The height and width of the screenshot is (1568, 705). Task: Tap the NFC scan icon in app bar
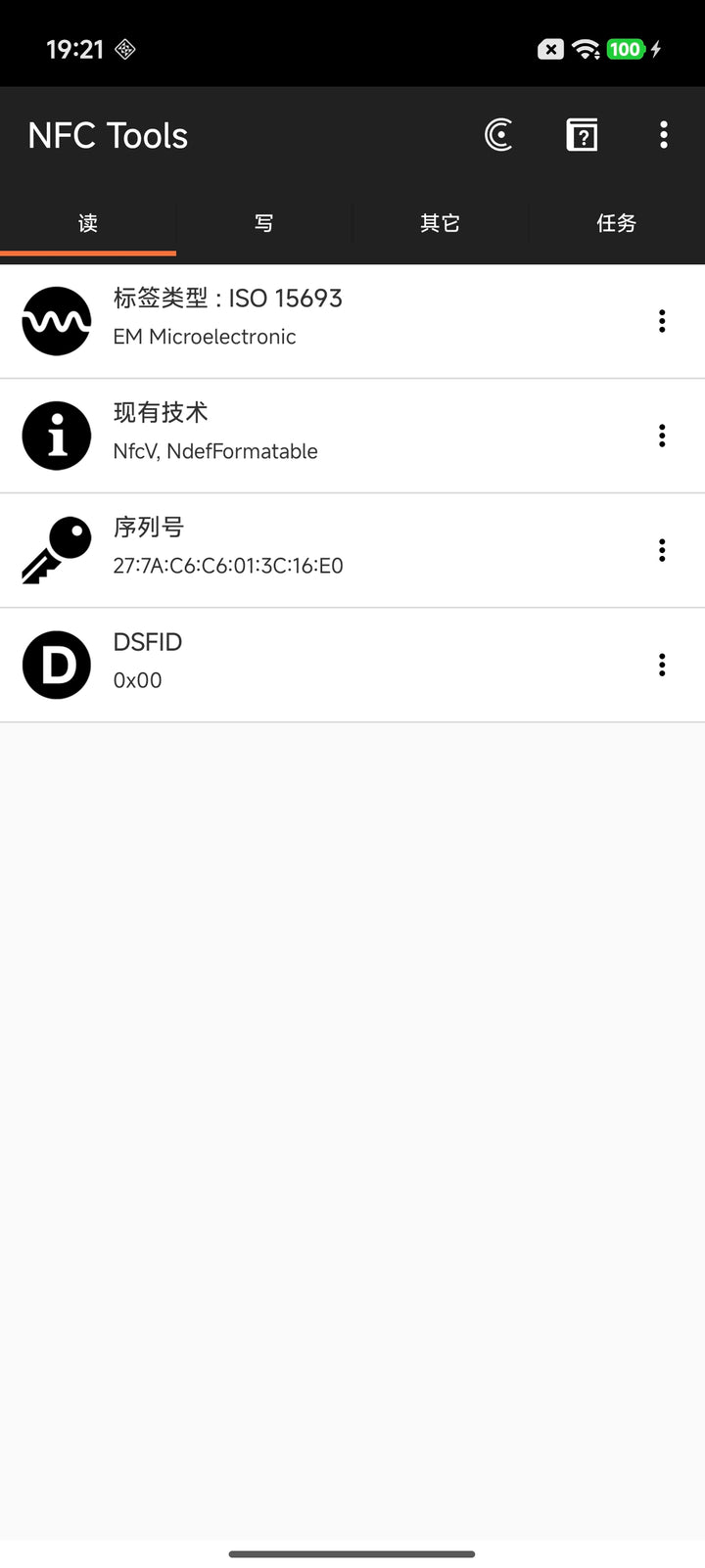[498, 135]
